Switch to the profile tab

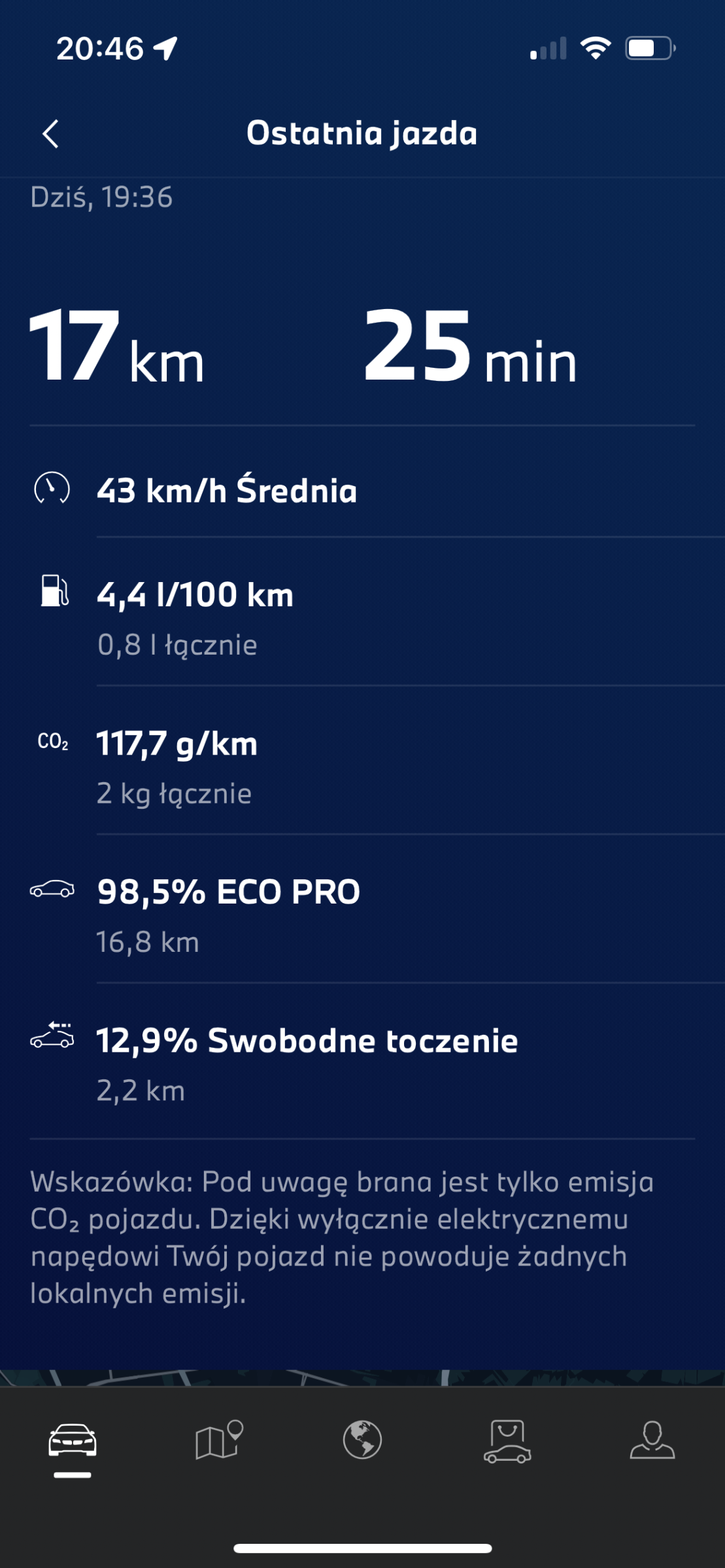click(652, 1440)
